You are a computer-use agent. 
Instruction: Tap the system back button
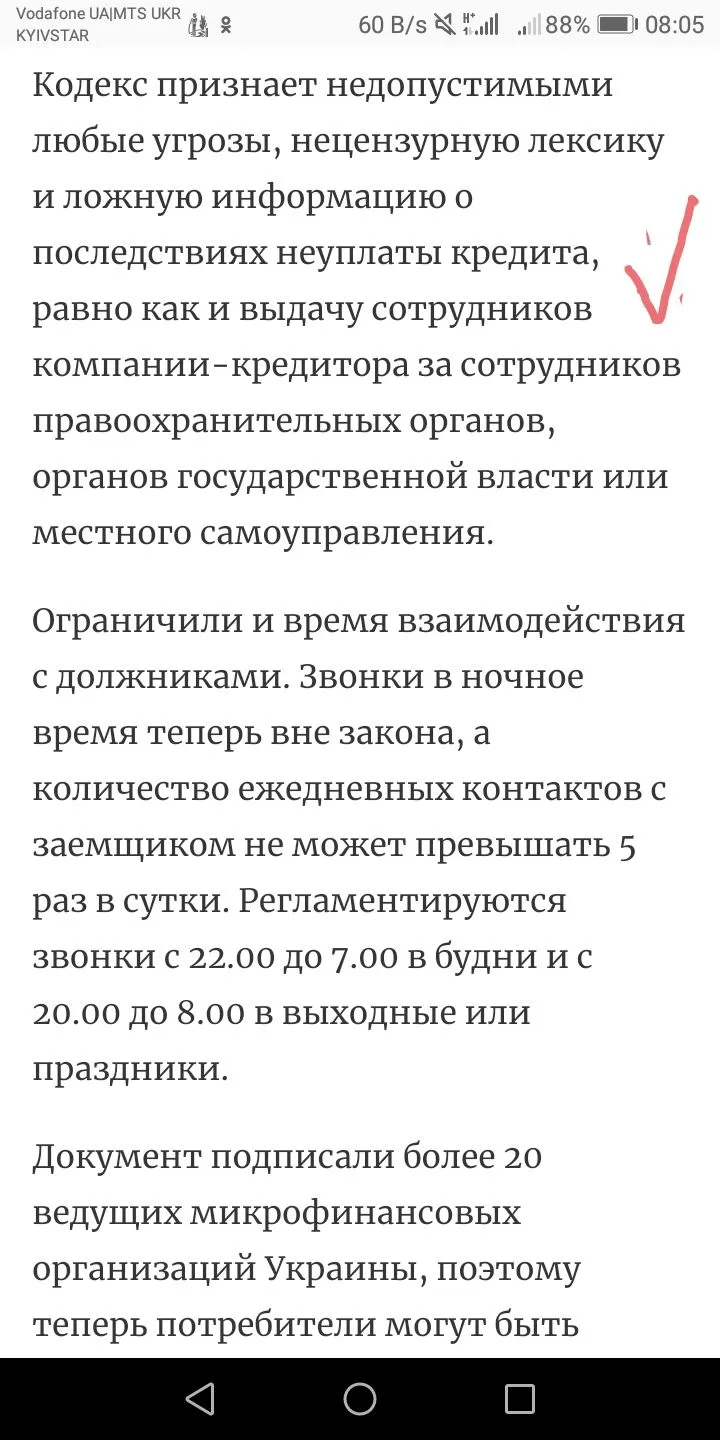pyautogui.click(x=200, y=1398)
